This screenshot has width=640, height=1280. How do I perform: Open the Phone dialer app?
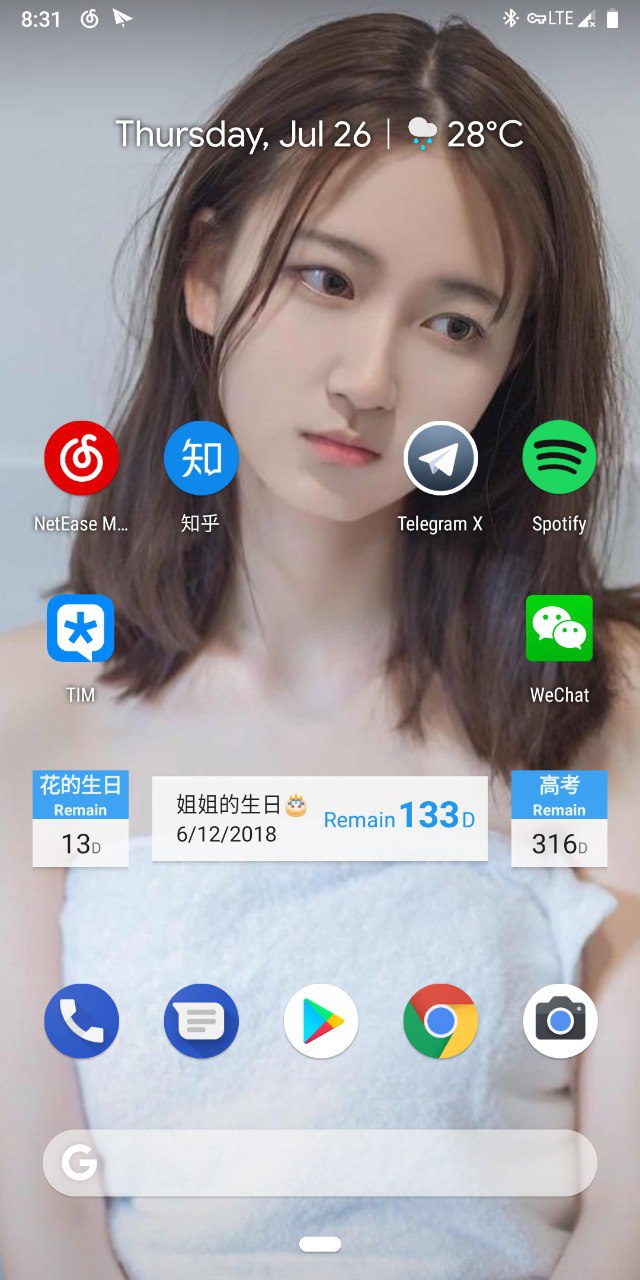click(81, 1021)
